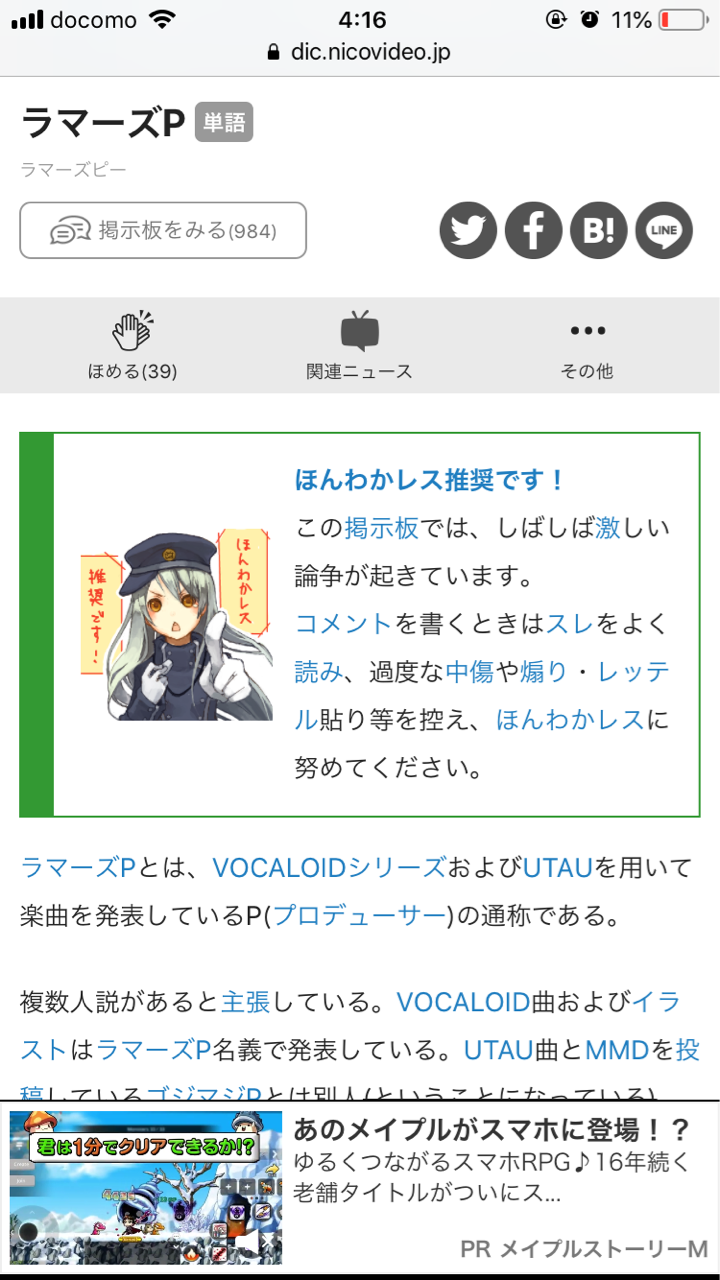The image size is (720, 1280).
Task: Open the VOCALOIDシリーズ link
Action: point(329,866)
